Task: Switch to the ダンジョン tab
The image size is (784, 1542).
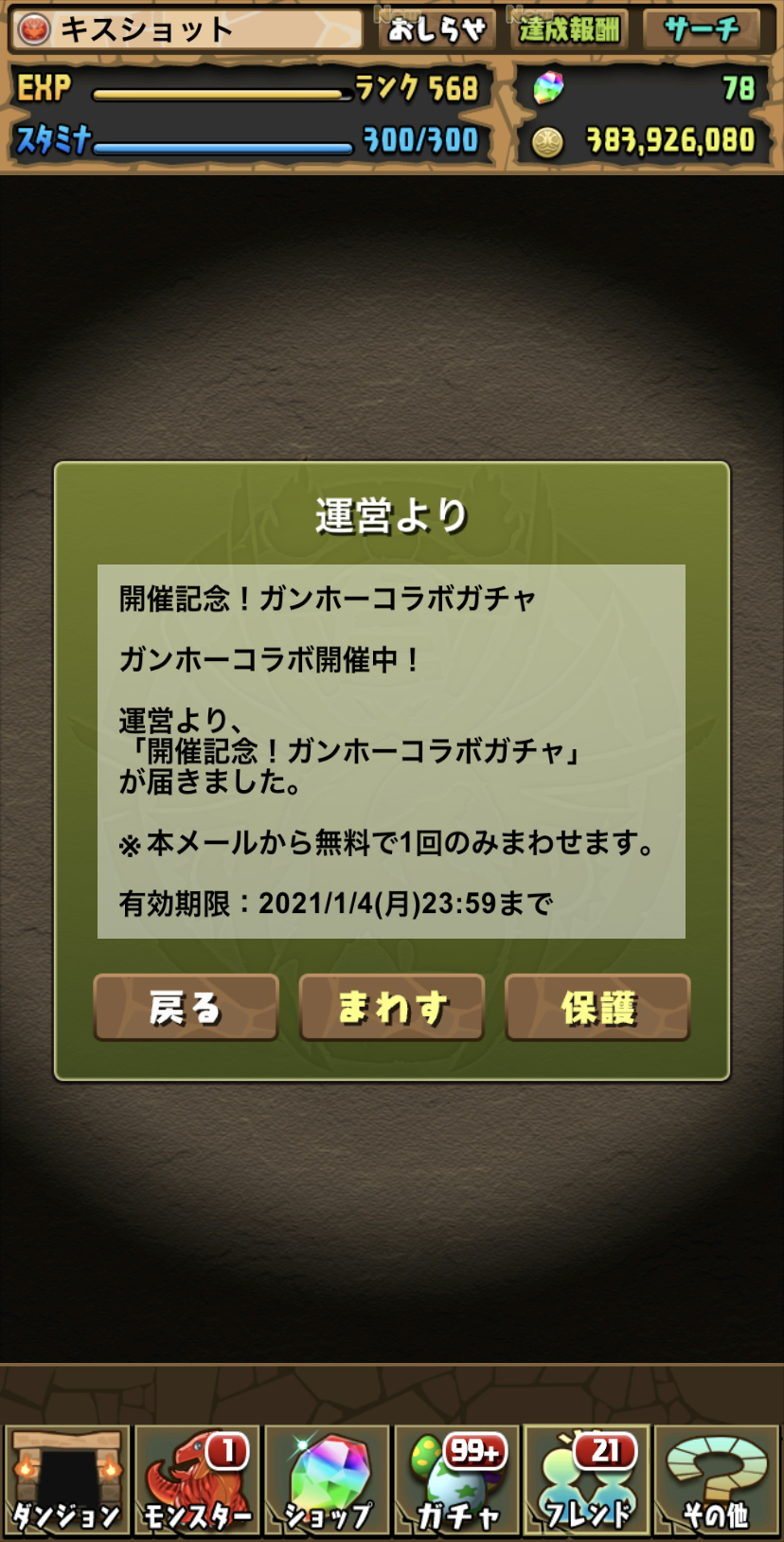Action: point(66,1480)
